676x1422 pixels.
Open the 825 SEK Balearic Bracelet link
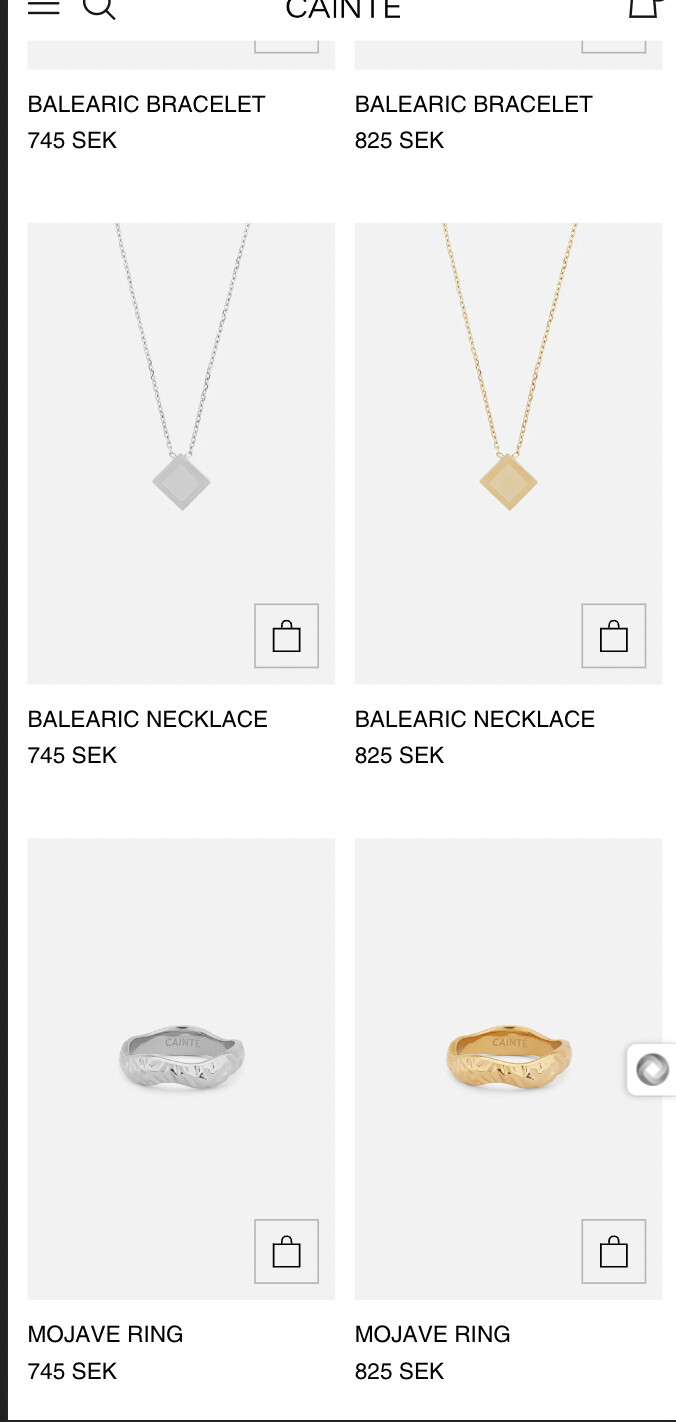pos(473,104)
